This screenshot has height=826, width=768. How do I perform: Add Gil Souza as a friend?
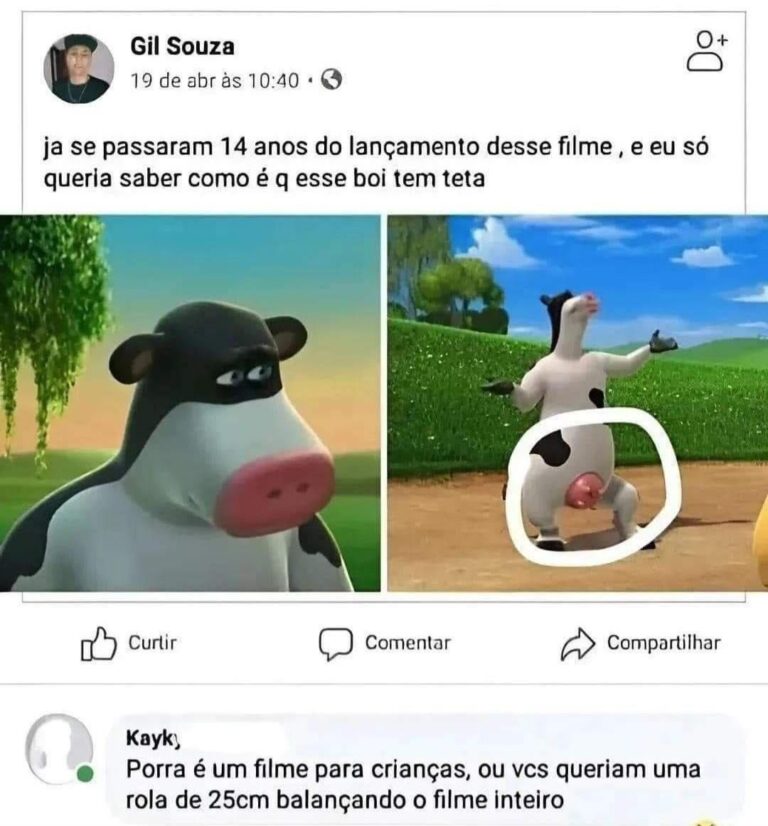pos(708,51)
